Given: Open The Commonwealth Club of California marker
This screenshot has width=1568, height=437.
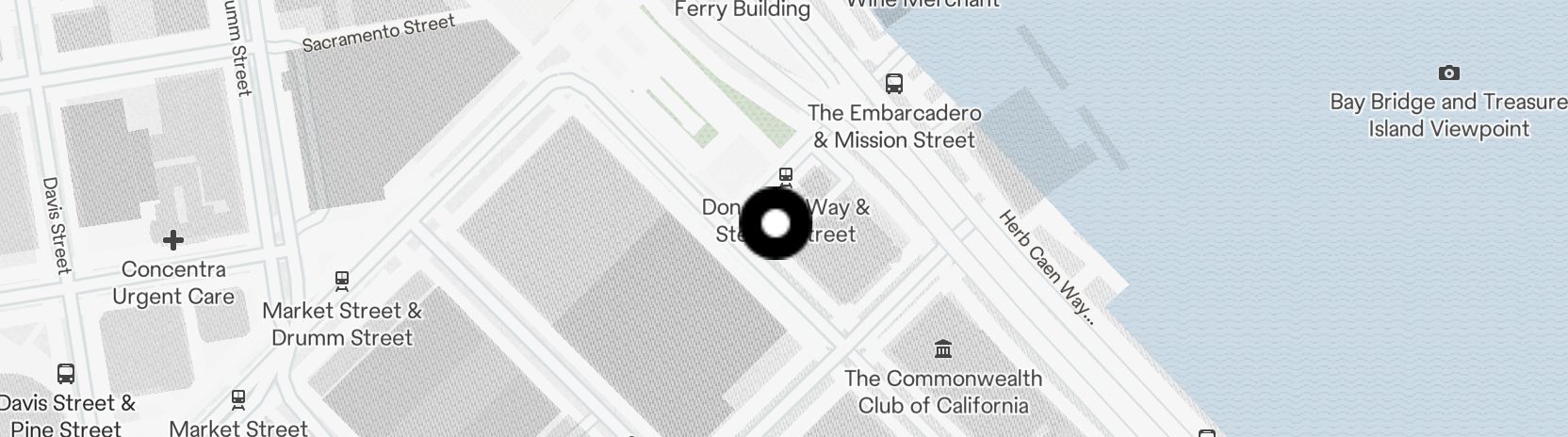Looking at the screenshot, I should click(942, 350).
